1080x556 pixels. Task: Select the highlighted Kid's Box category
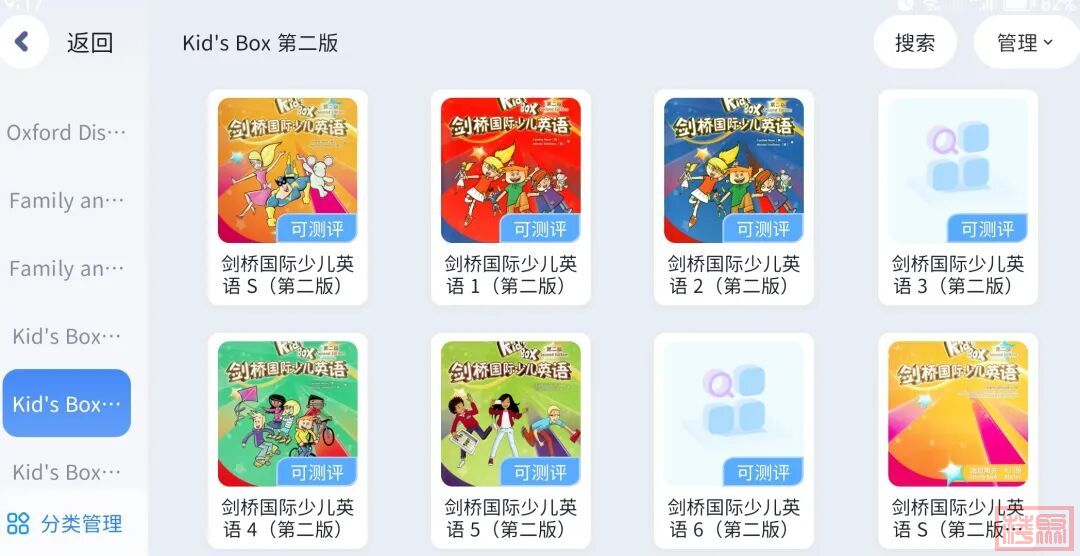(66, 404)
